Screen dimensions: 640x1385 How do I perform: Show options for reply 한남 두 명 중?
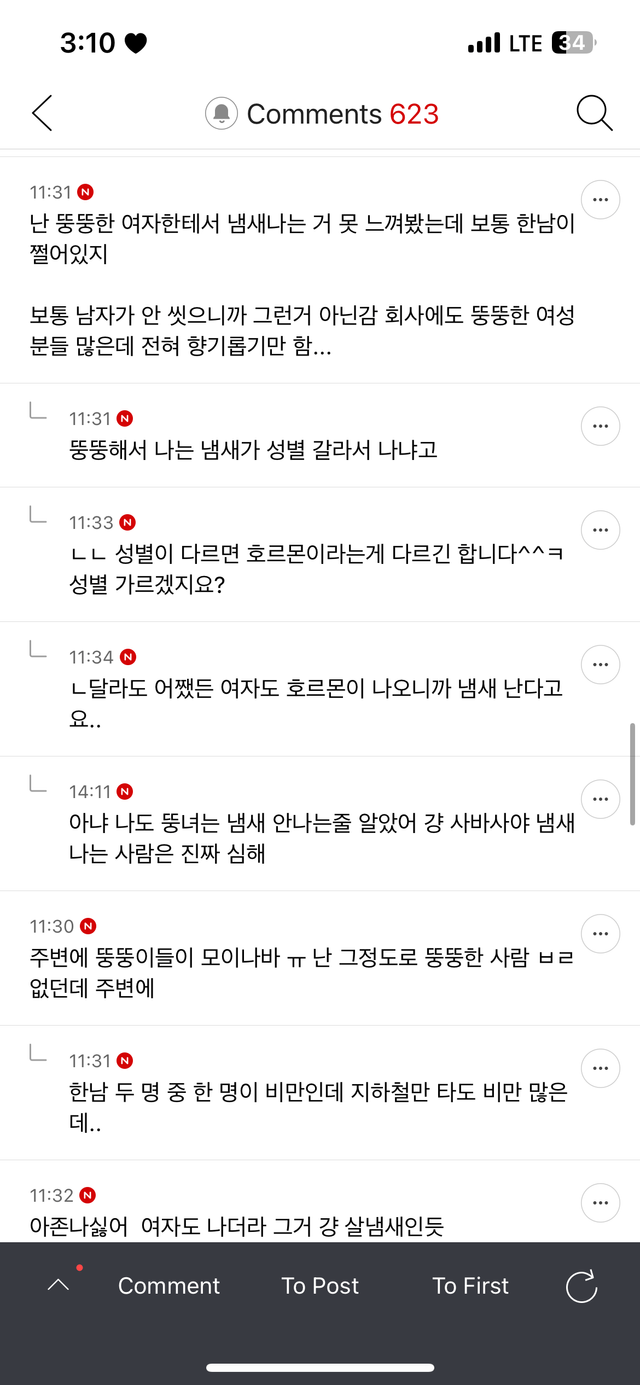pos(600,1068)
